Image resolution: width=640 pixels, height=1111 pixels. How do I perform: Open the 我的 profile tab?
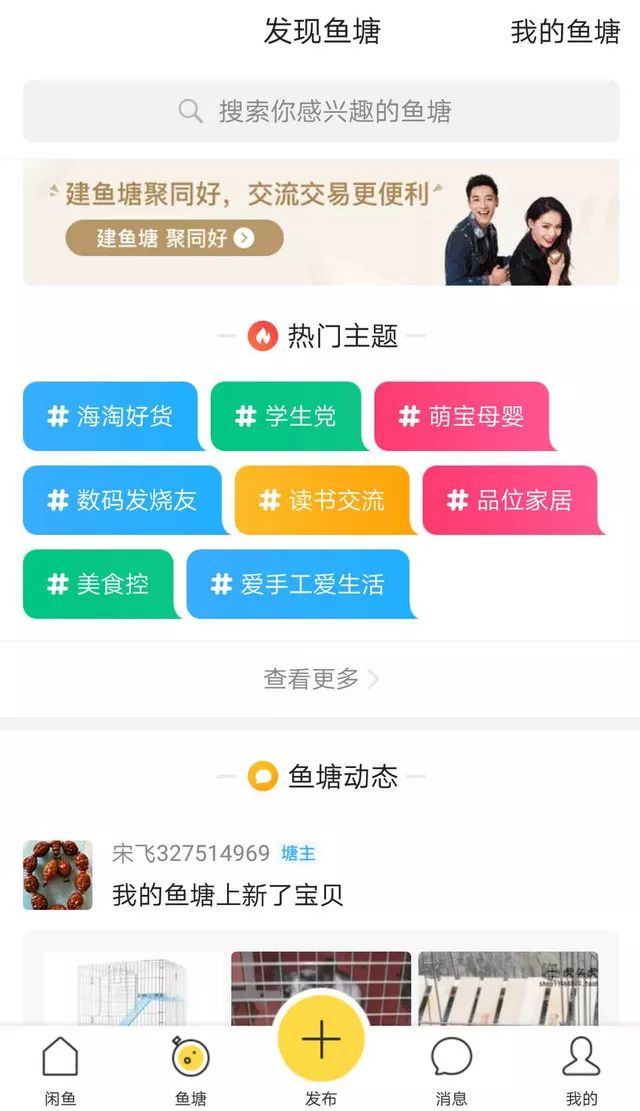[x=581, y=1070]
